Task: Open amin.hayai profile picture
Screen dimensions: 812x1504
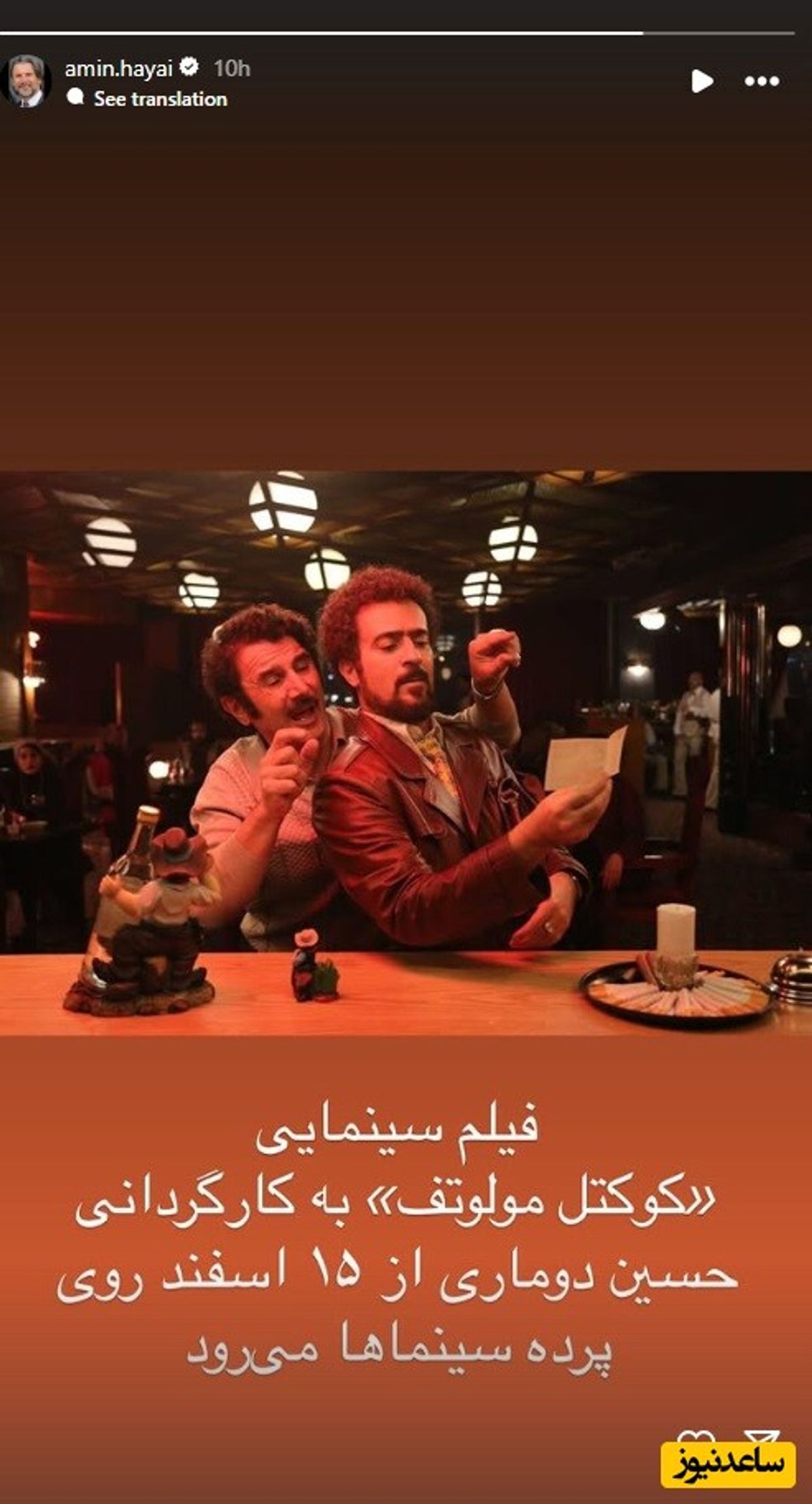Action: 27,81
